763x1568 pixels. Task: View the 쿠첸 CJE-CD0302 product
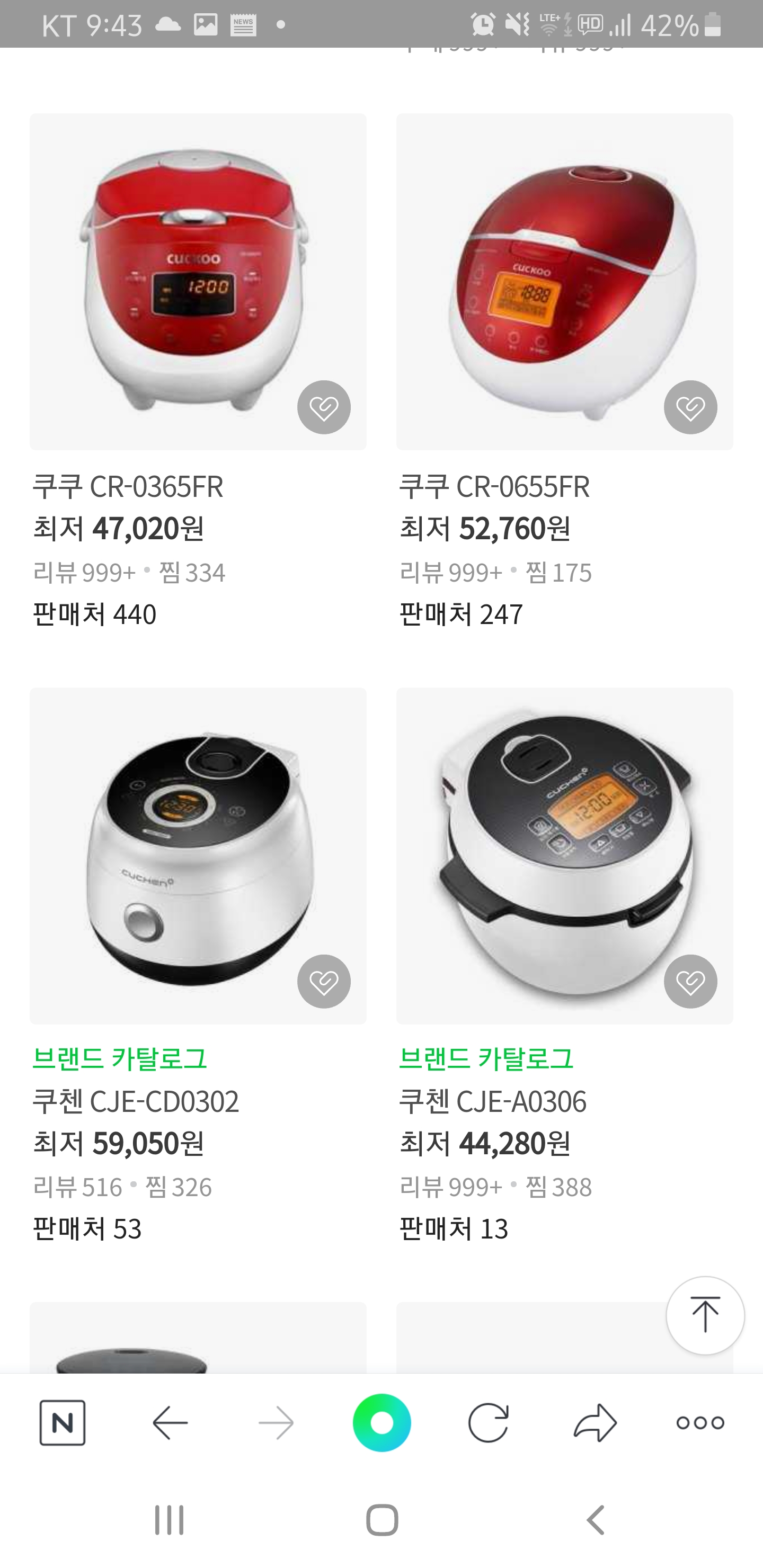point(198,856)
